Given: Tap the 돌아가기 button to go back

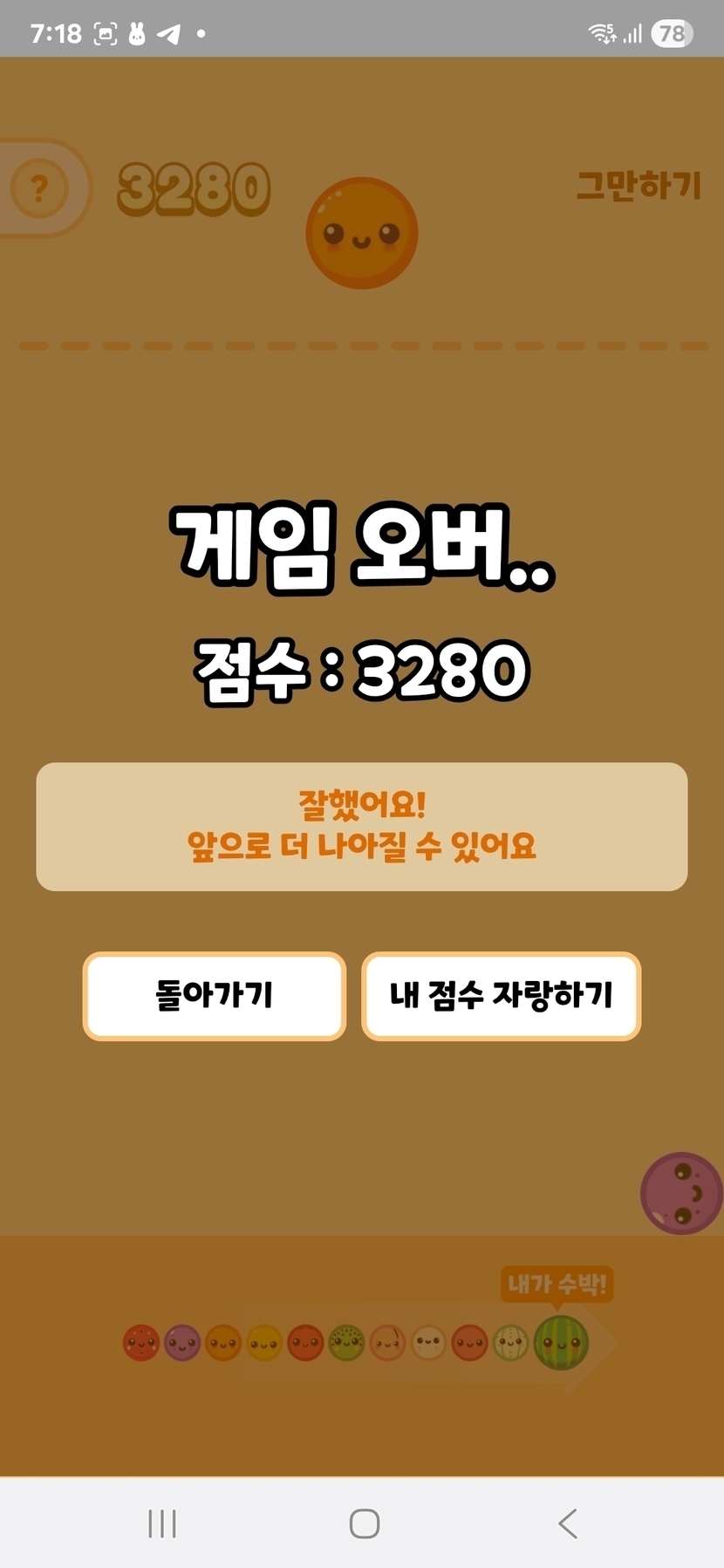Looking at the screenshot, I should point(215,996).
